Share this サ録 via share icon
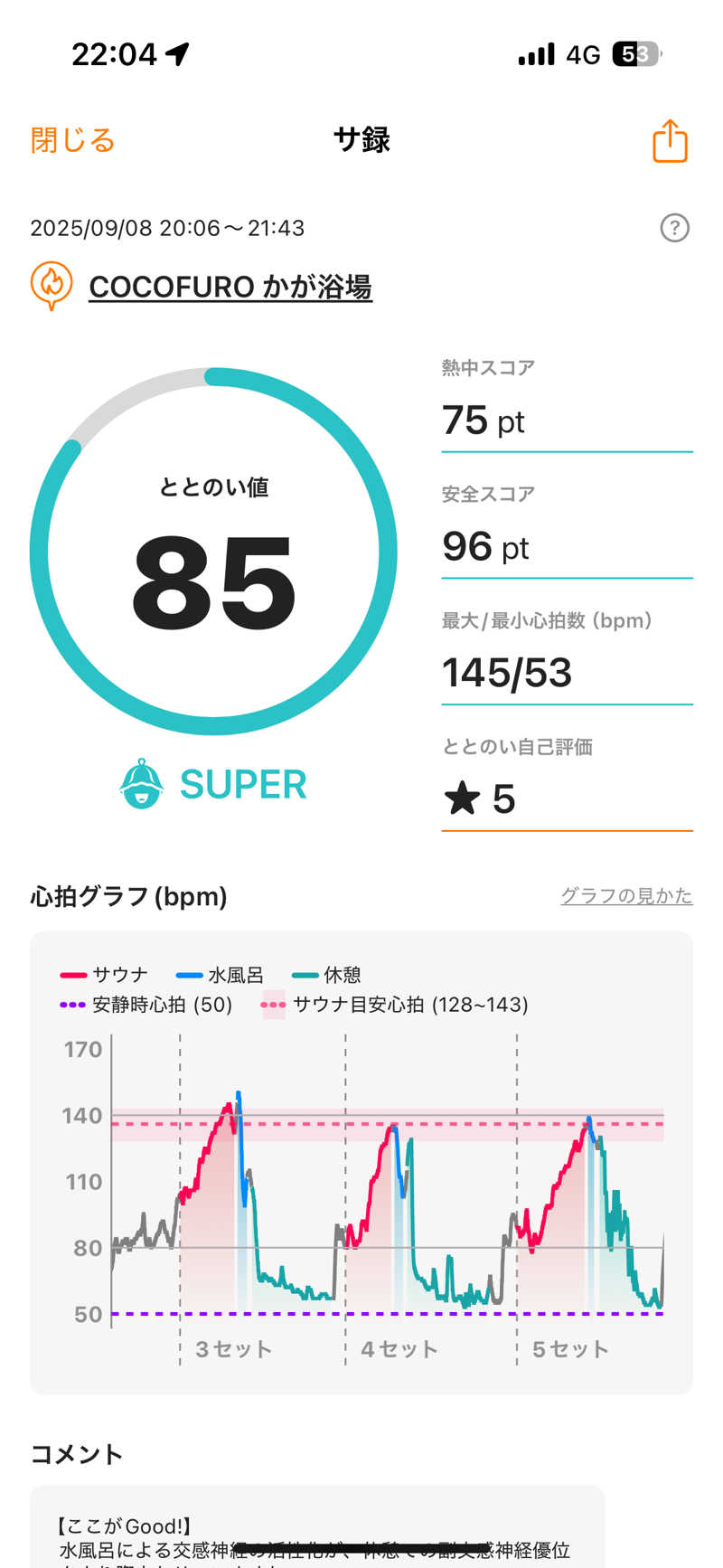The image size is (723, 1568). [x=670, y=140]
